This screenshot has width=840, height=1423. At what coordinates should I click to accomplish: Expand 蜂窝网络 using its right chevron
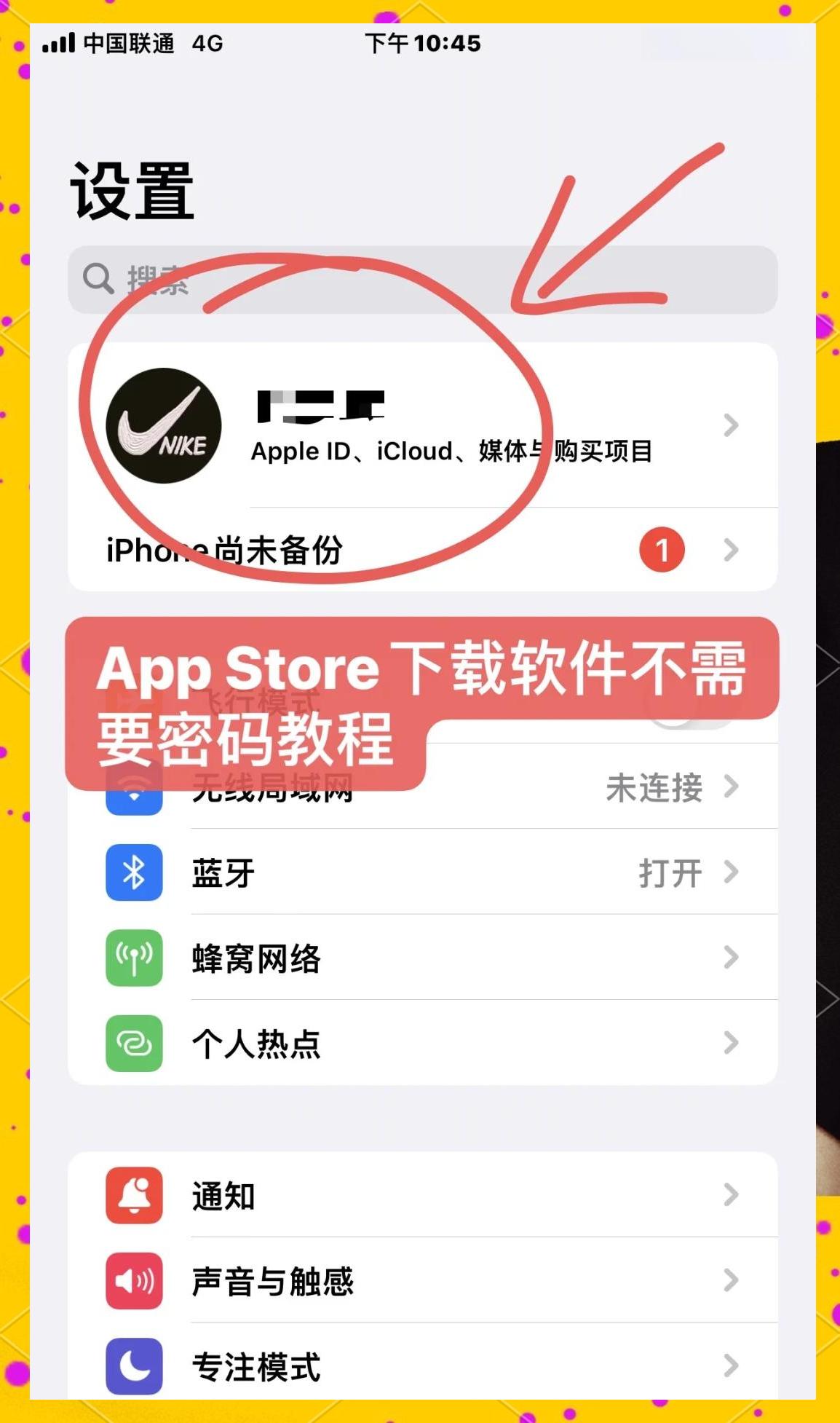tap(730, 958)
